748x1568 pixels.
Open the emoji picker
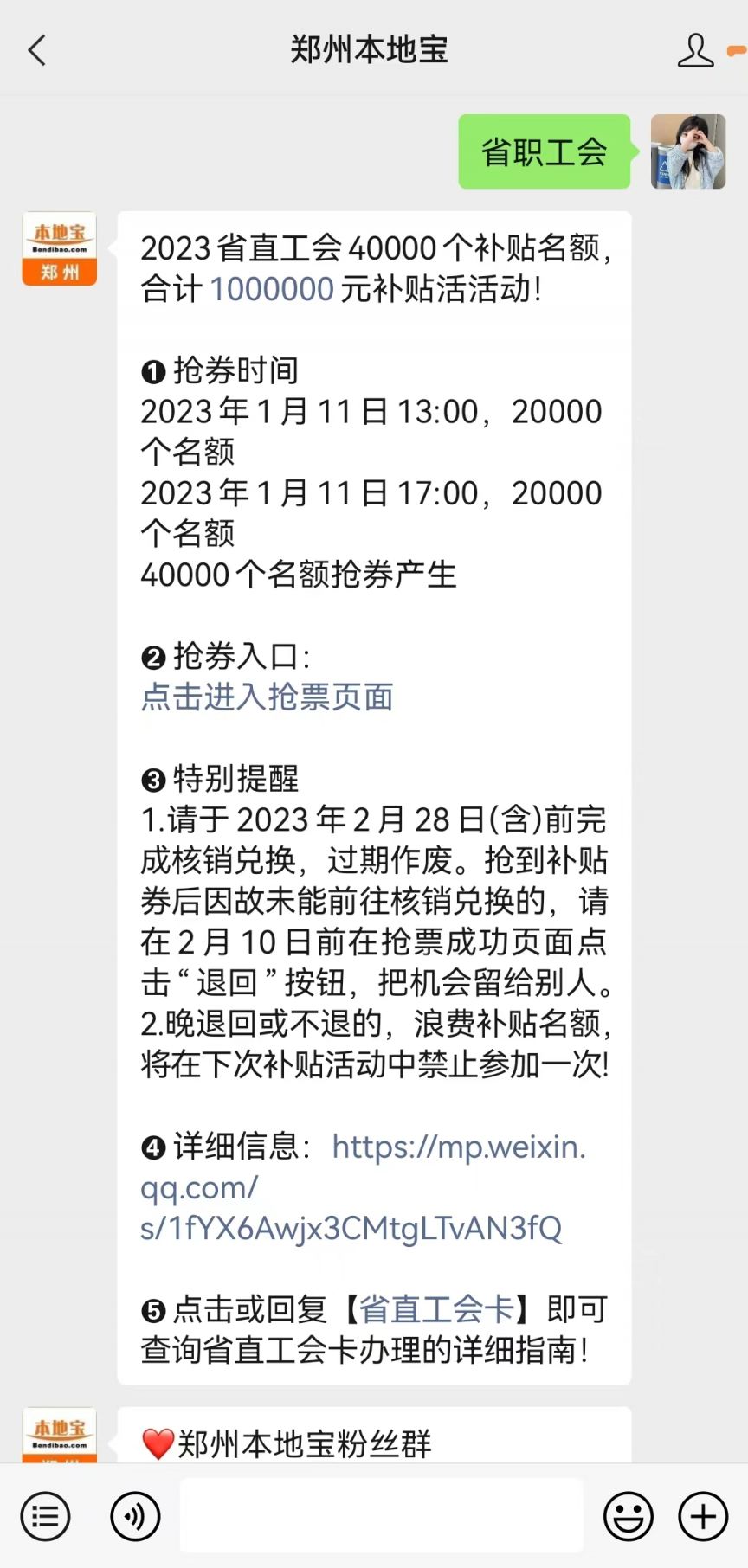629,1516
